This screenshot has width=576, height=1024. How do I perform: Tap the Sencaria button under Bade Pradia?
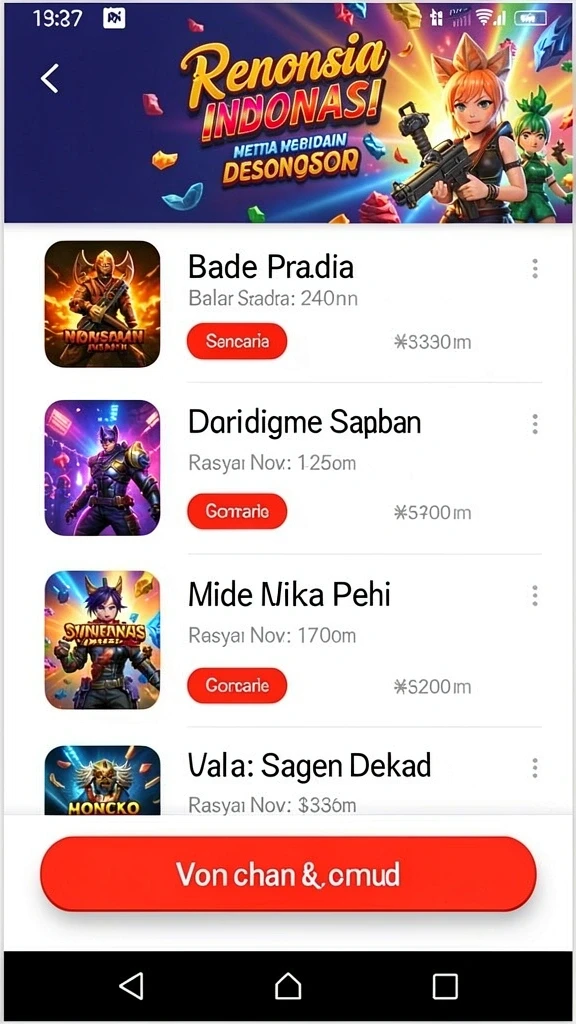tap(237, 341)
